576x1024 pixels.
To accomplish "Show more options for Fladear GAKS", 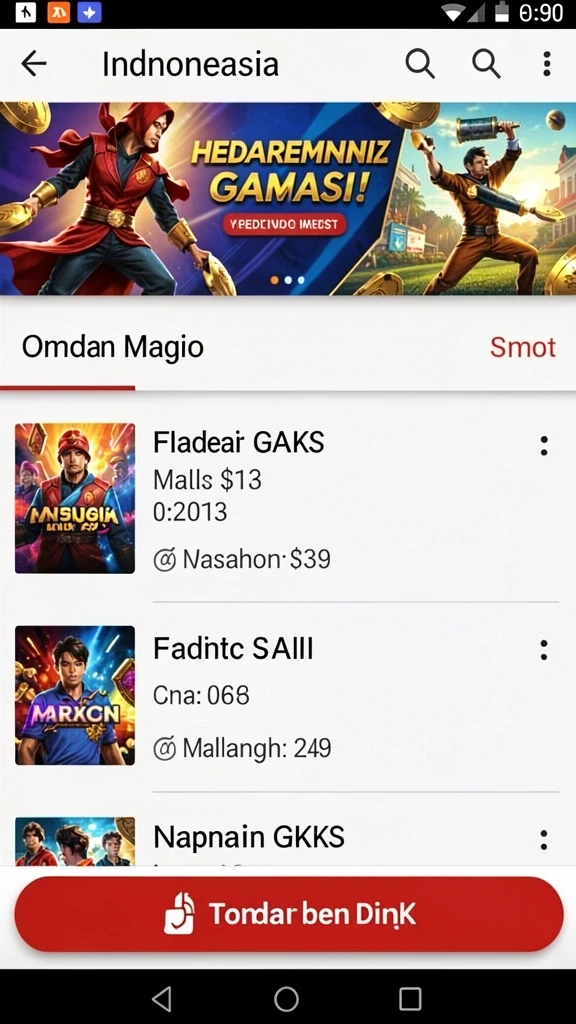I will (543, 446).
